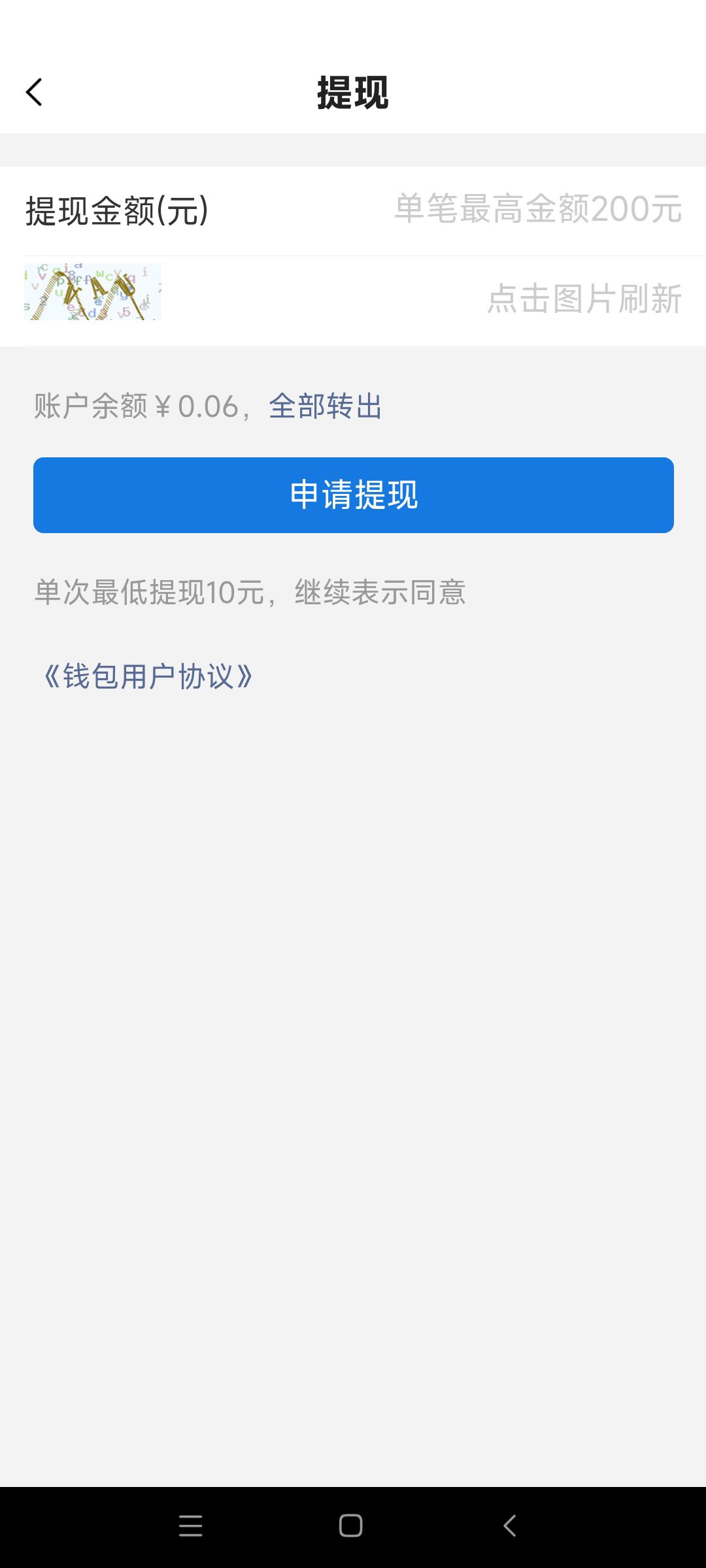Enter amount in 单笔最高金额200元 field

coord(537,210)
